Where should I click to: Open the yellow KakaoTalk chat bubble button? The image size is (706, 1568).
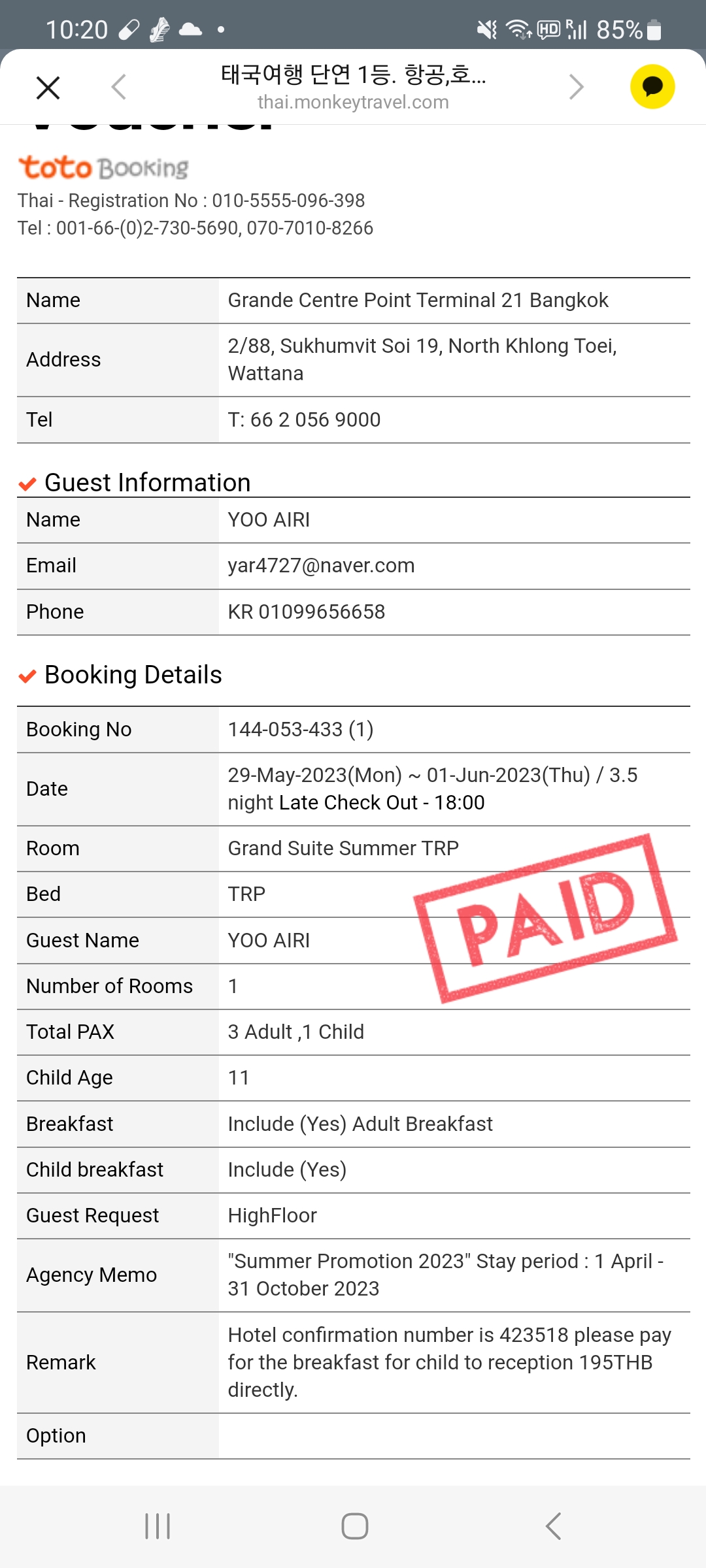click(x=652, y=86)
